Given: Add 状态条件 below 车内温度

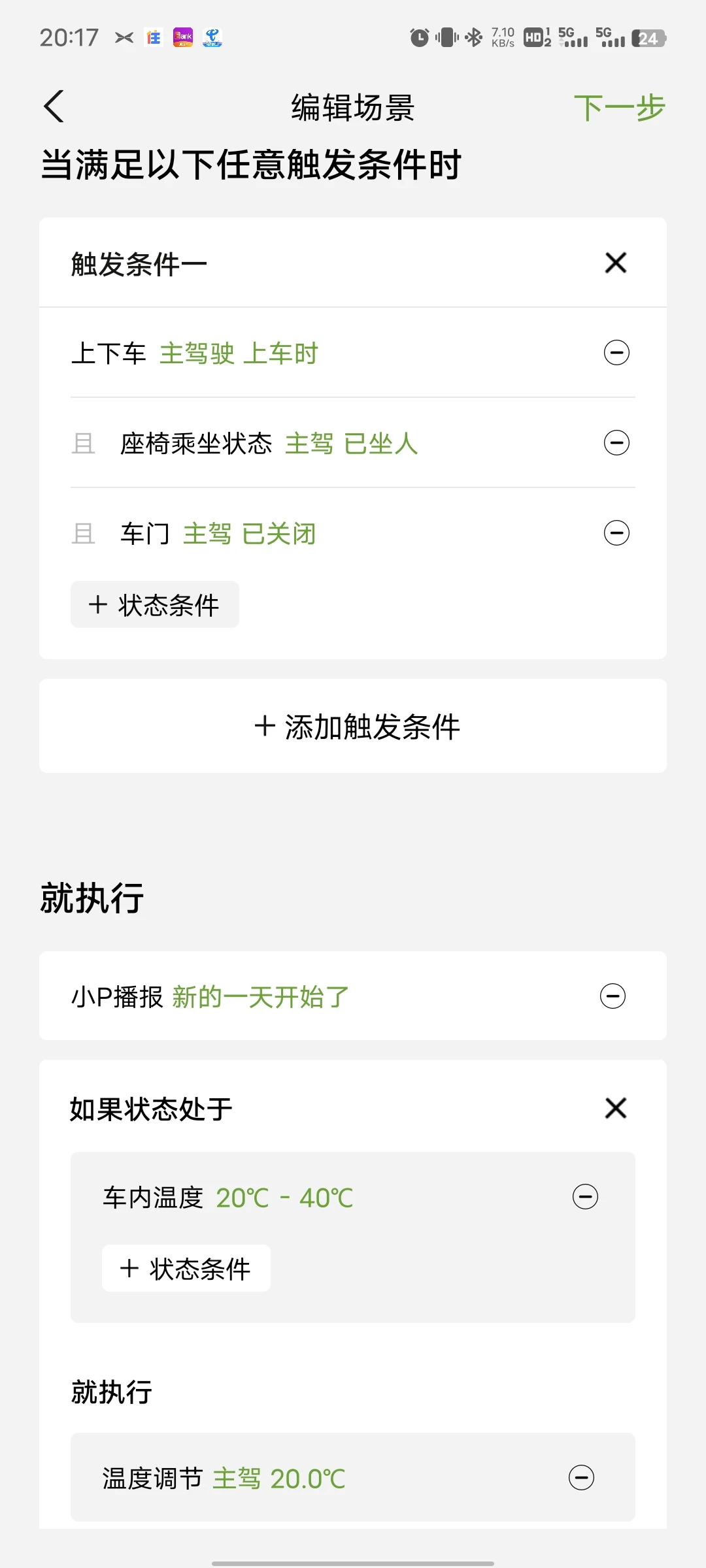Looking at the screenshot, I should (x=186, y=1269).
